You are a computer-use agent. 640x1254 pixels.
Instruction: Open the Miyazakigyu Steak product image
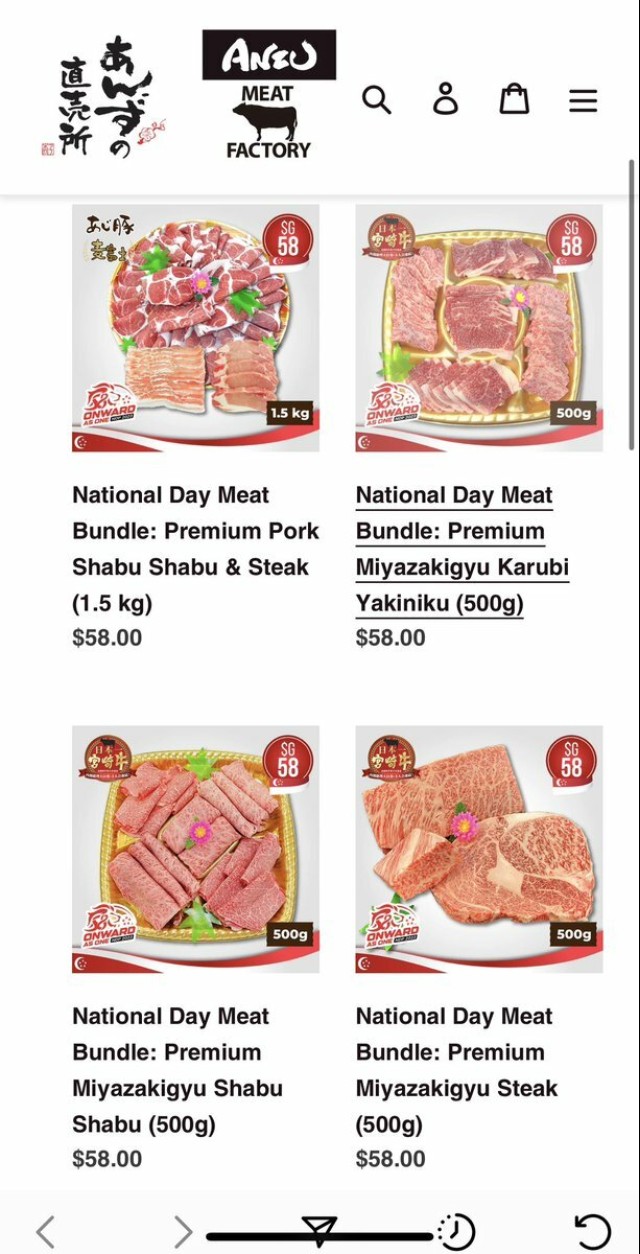479,849
